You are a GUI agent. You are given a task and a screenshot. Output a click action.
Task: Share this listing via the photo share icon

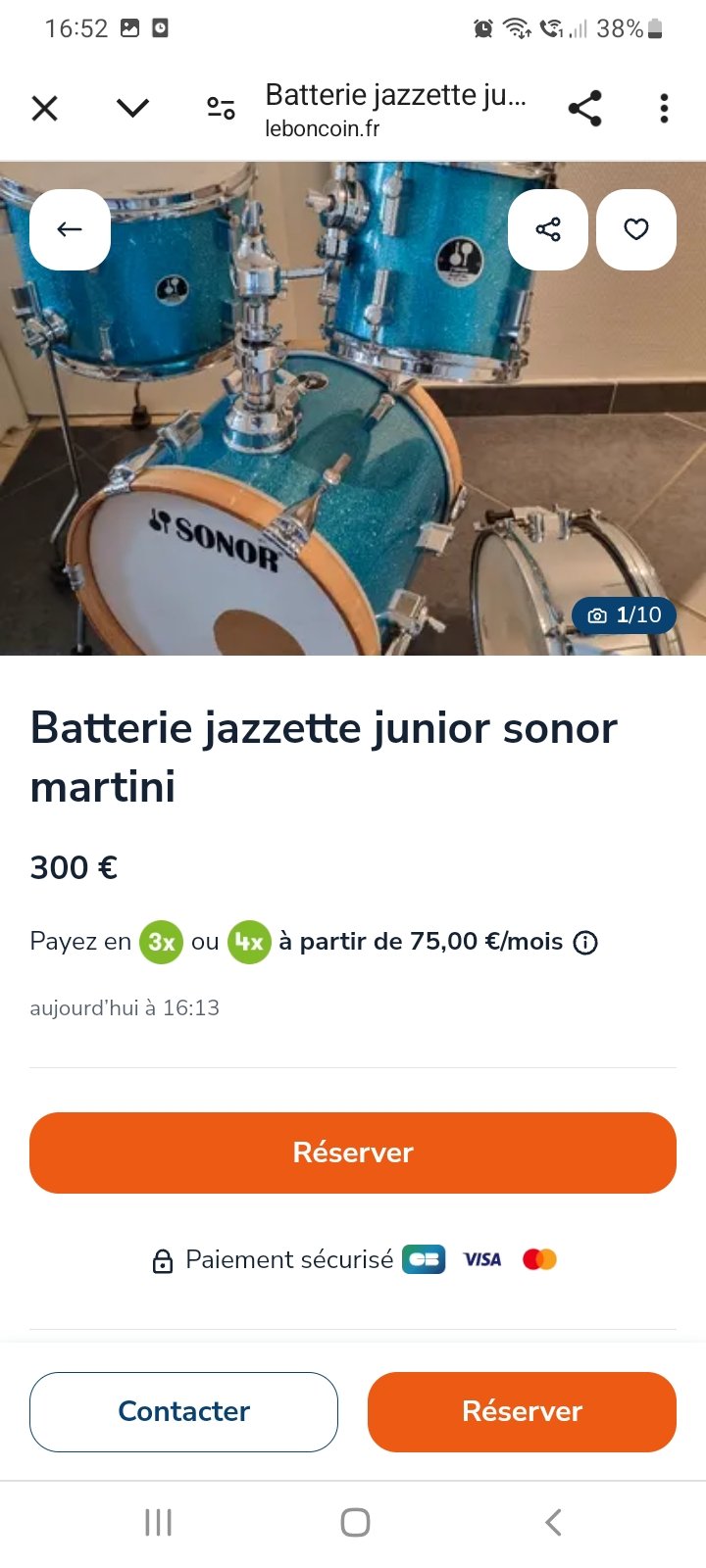(x=548, y=229)
